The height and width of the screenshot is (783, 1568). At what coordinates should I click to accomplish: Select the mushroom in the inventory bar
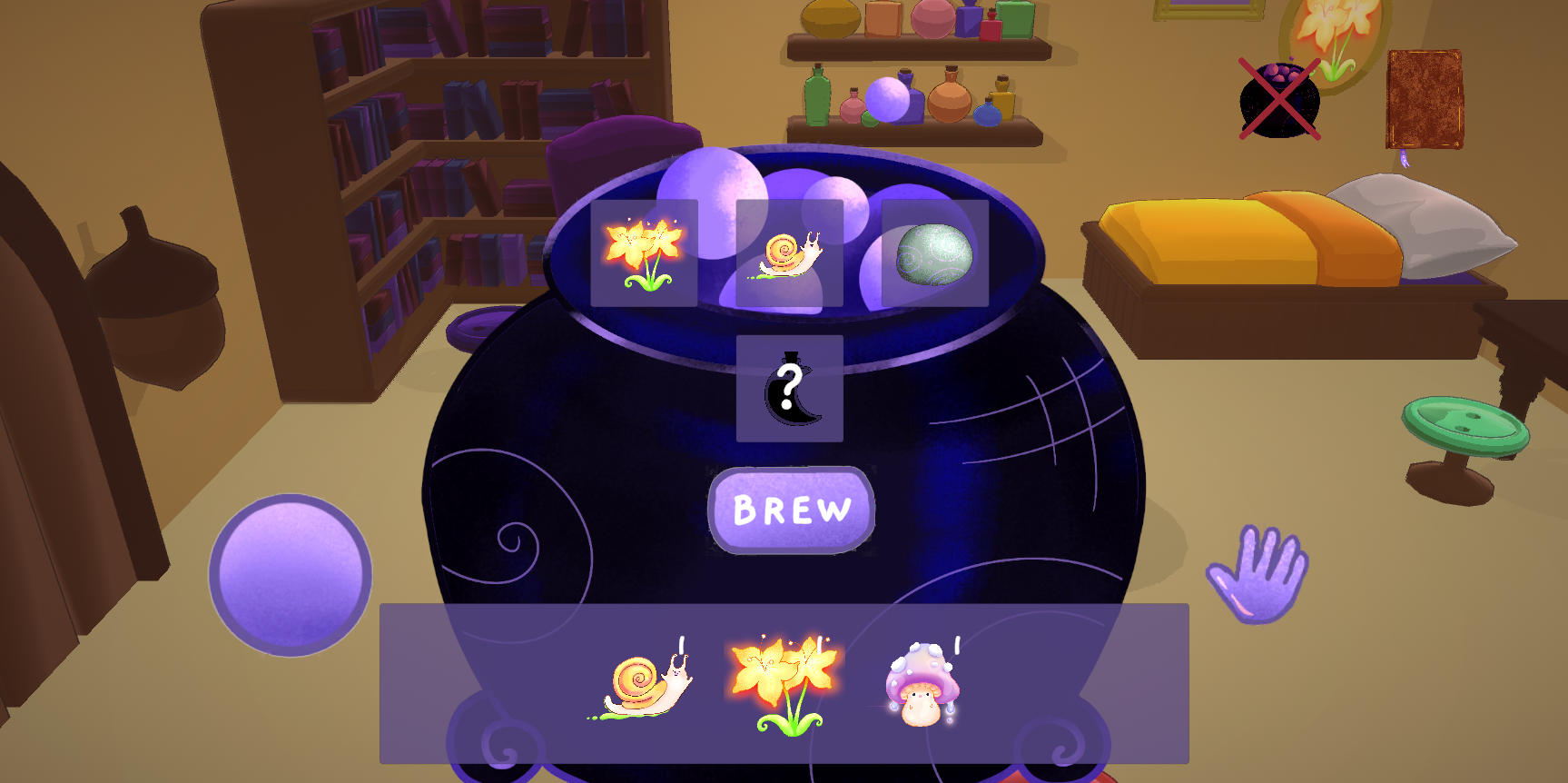pyautogui.click(x=923, y=685)
